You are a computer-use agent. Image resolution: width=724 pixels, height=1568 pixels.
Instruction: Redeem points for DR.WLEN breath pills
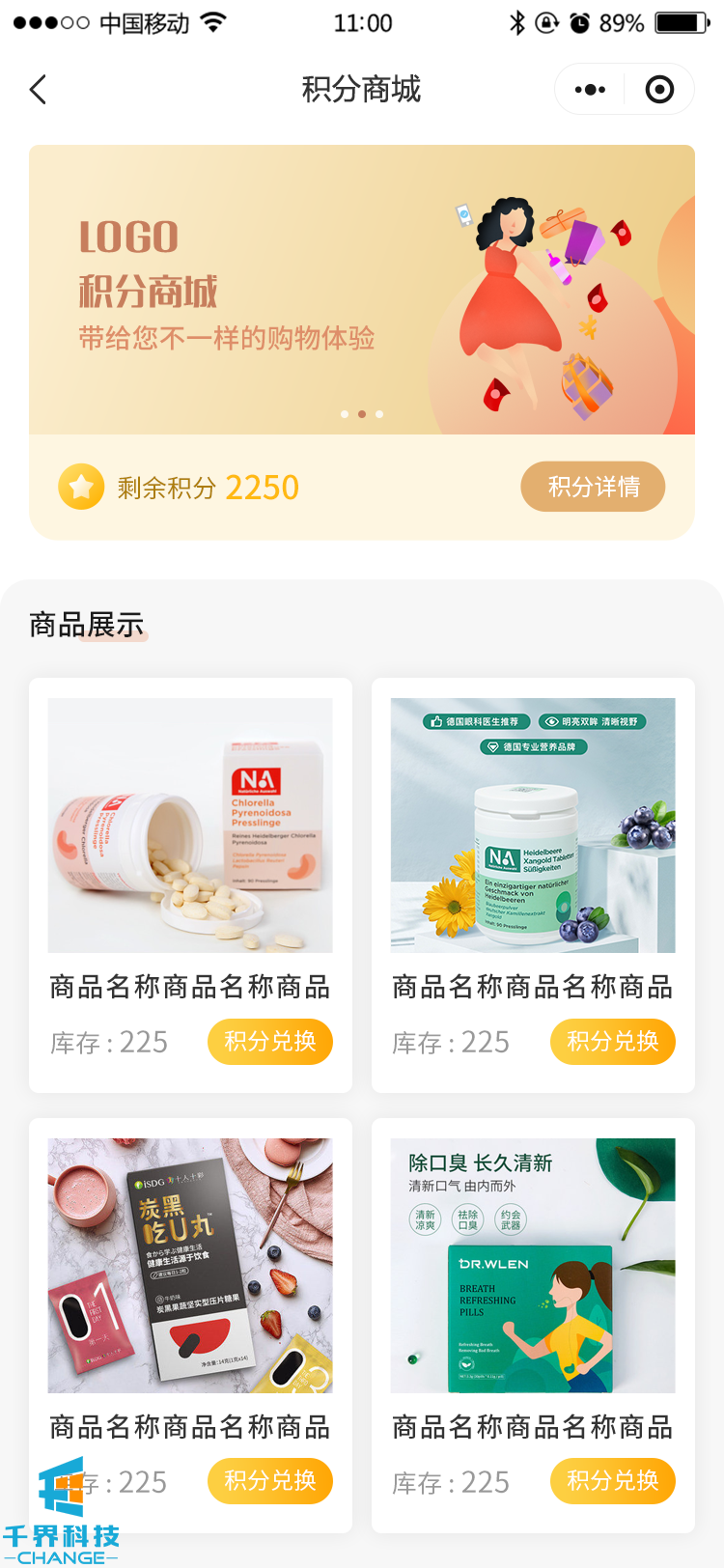[x=613, y=1481]
